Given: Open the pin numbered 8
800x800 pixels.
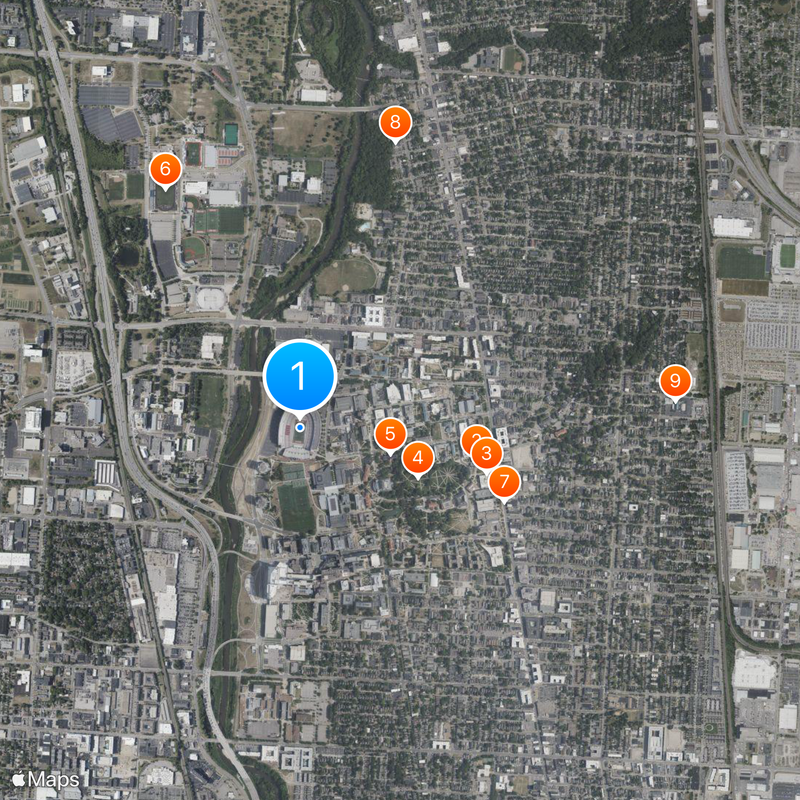Looking at the screenshot, I should tap(395, 123).
